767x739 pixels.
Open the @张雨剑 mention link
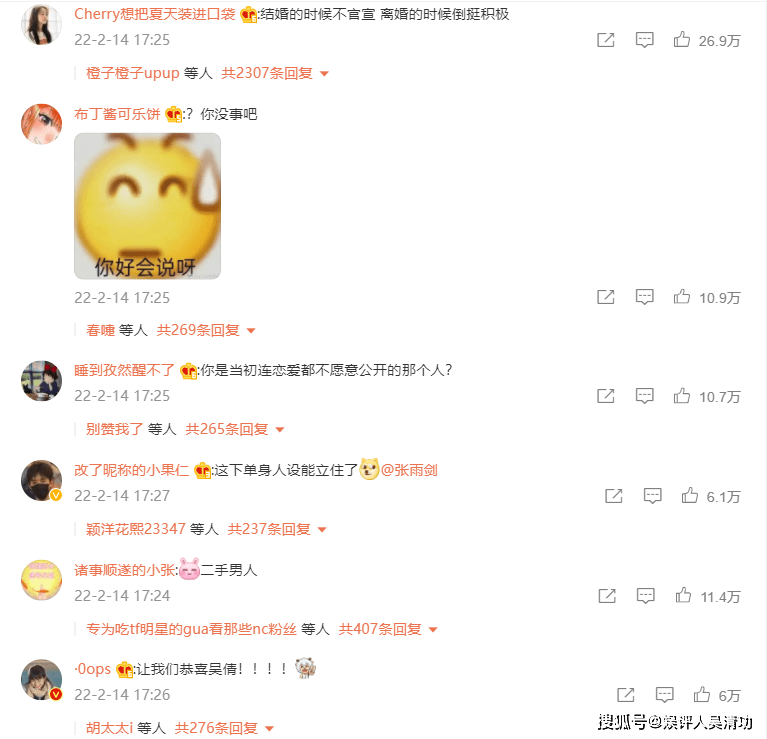[x=409, y=470]
